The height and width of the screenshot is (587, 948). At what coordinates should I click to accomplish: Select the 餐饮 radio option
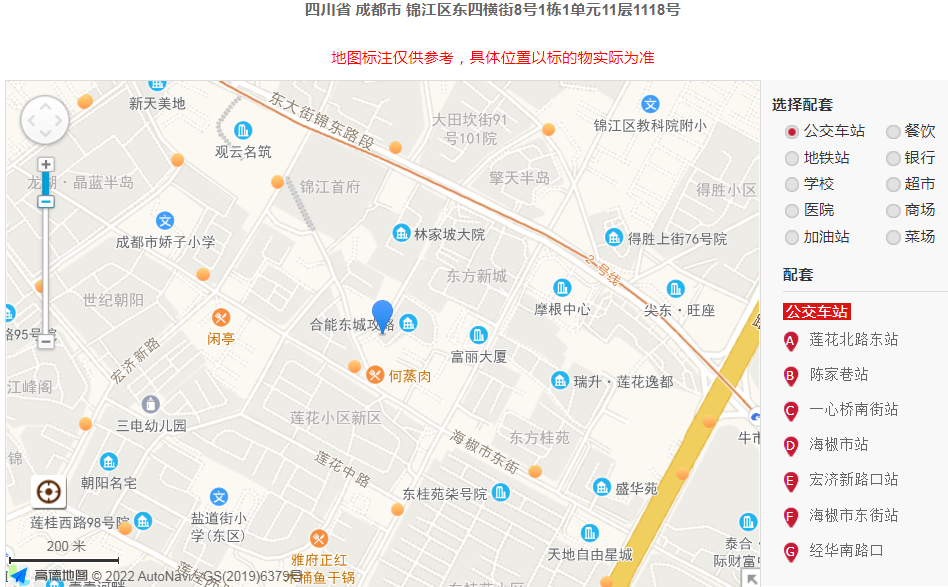tap(893, 131)
